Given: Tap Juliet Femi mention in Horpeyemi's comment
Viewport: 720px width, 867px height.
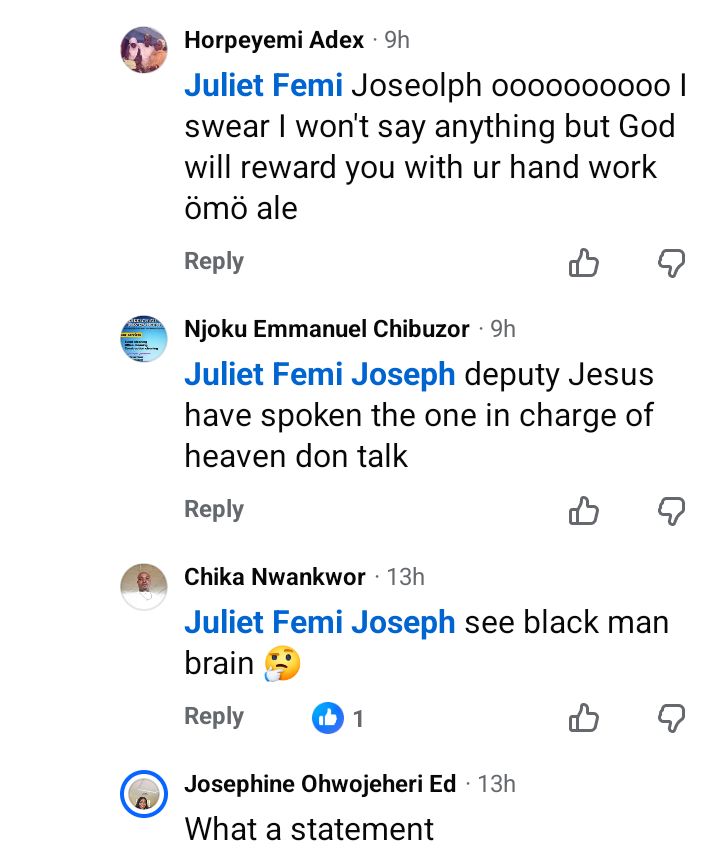Looking at the screenshot, I should point(263,86).
